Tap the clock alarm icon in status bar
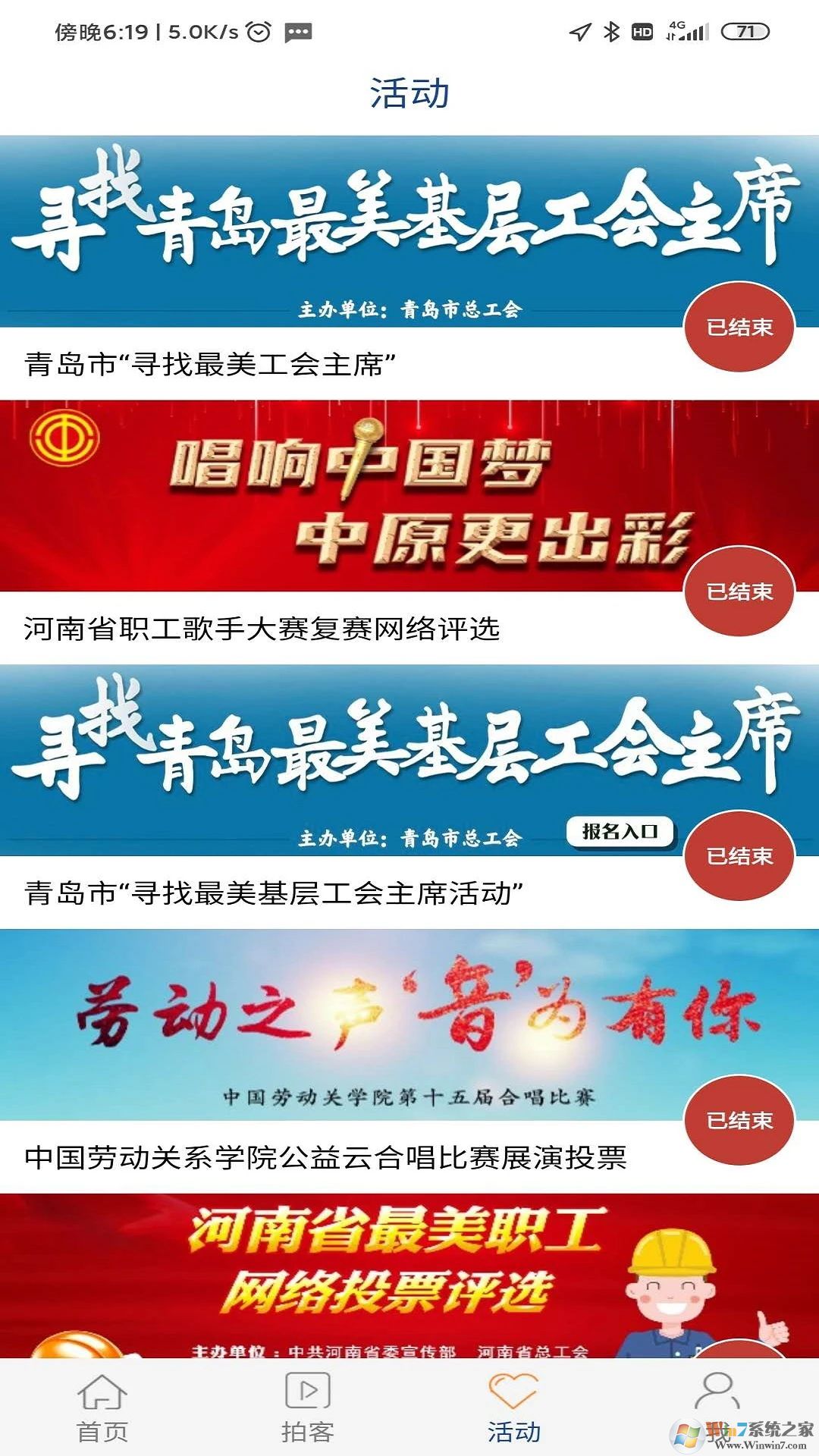Viewport: 819px width, 1456px height. coord(258,30)
